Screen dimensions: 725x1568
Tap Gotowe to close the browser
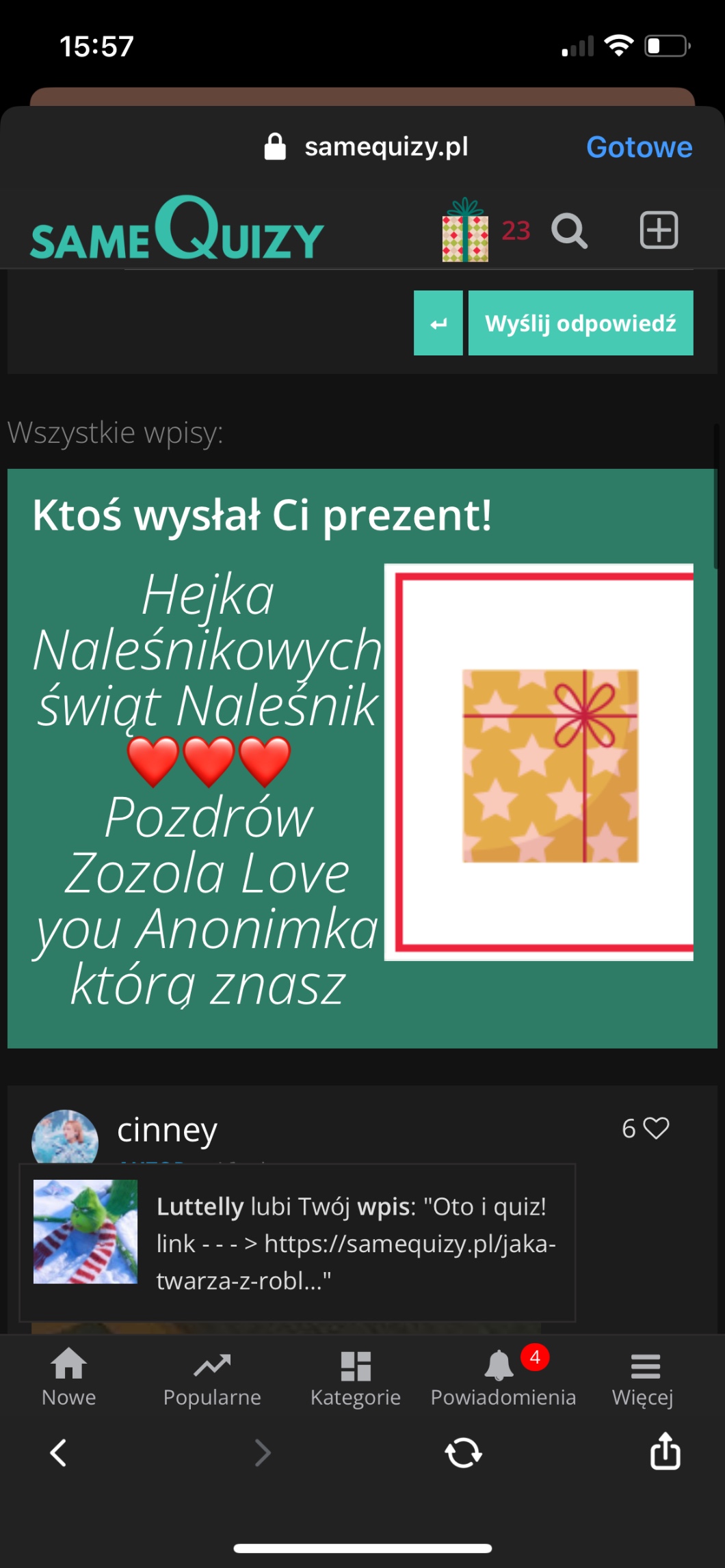(x=639, y=147)
